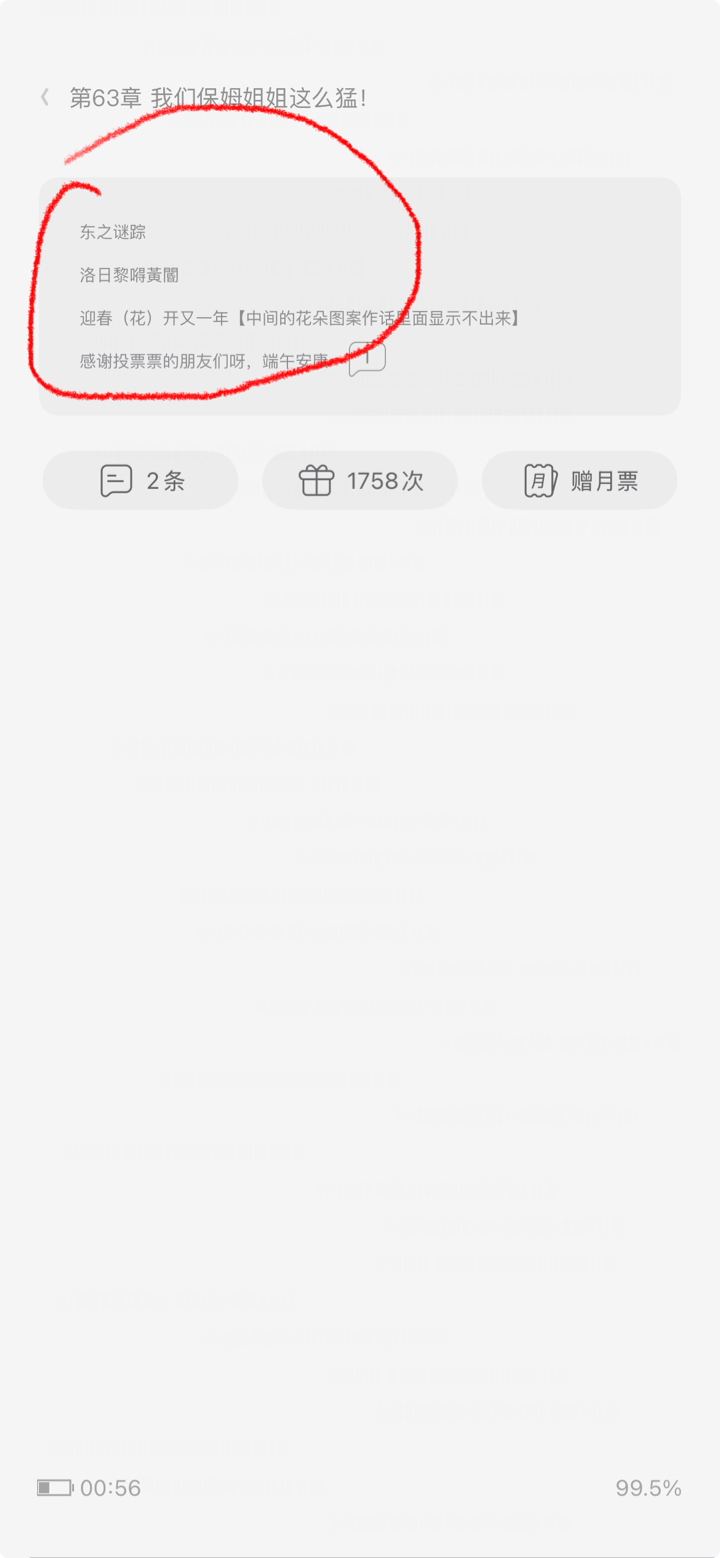Open the gift button showing 1758次
Image resolution: width=720 pixels, height=1558 pixels.
click(360, 481)
